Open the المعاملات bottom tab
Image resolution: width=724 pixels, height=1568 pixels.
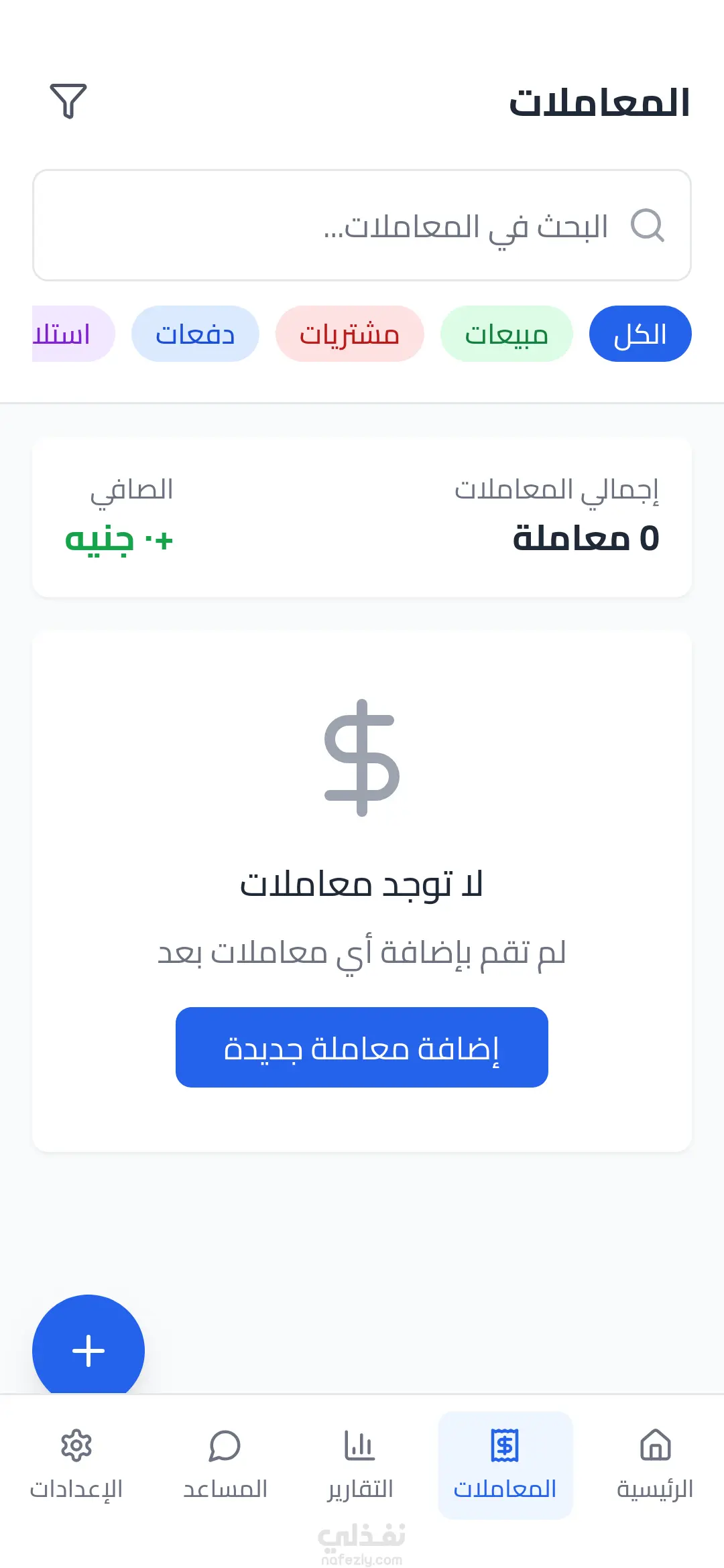point(505,1465)
